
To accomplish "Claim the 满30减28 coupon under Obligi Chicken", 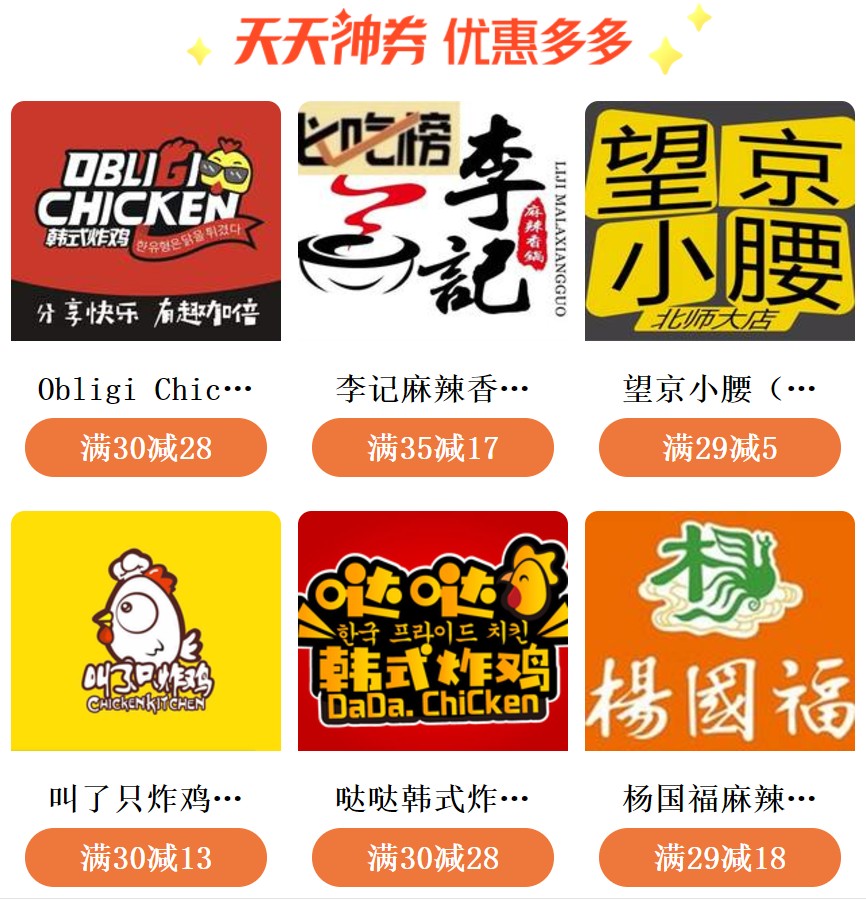I will point(146,448).
